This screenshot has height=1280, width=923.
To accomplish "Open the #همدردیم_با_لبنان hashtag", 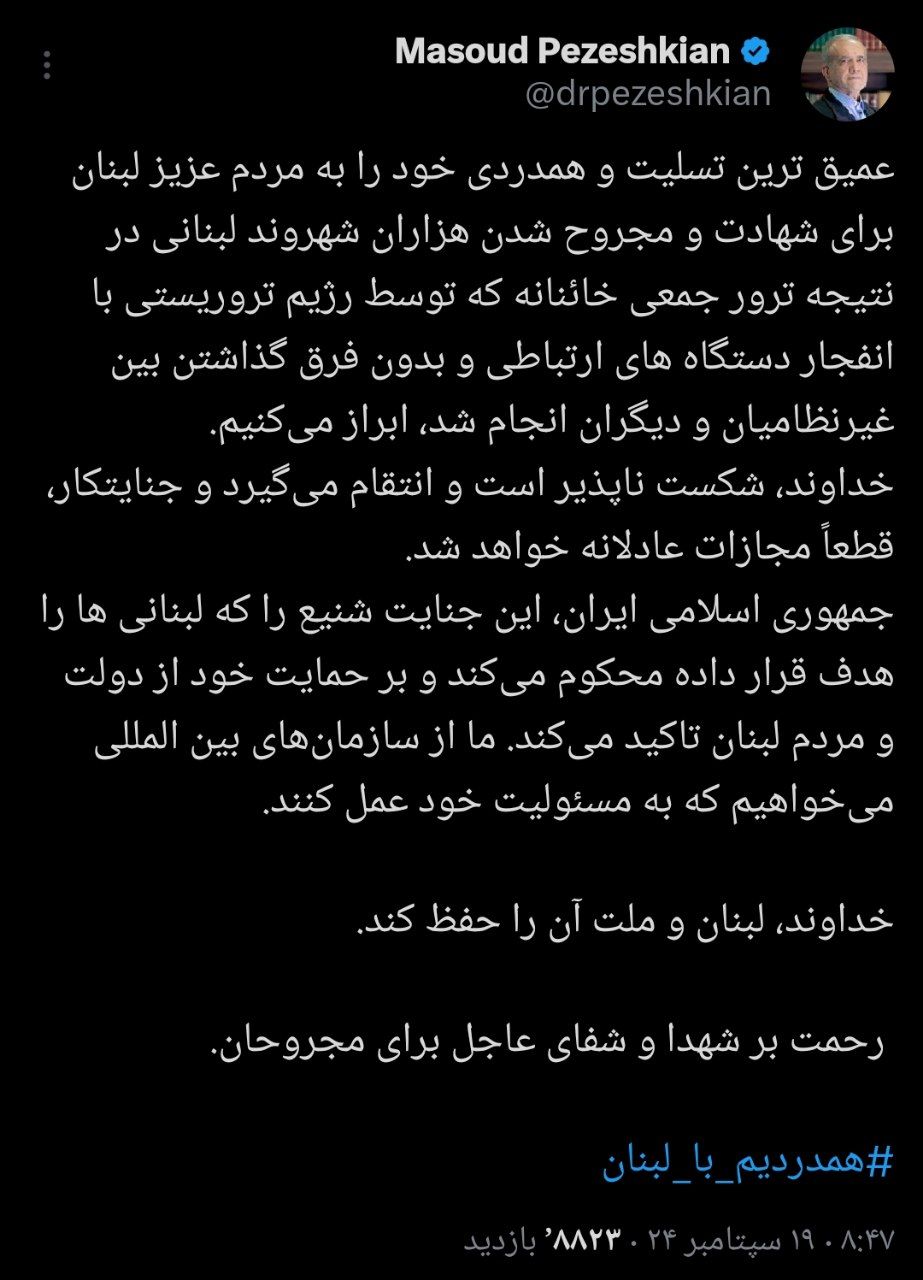I will click(746, 1161).
